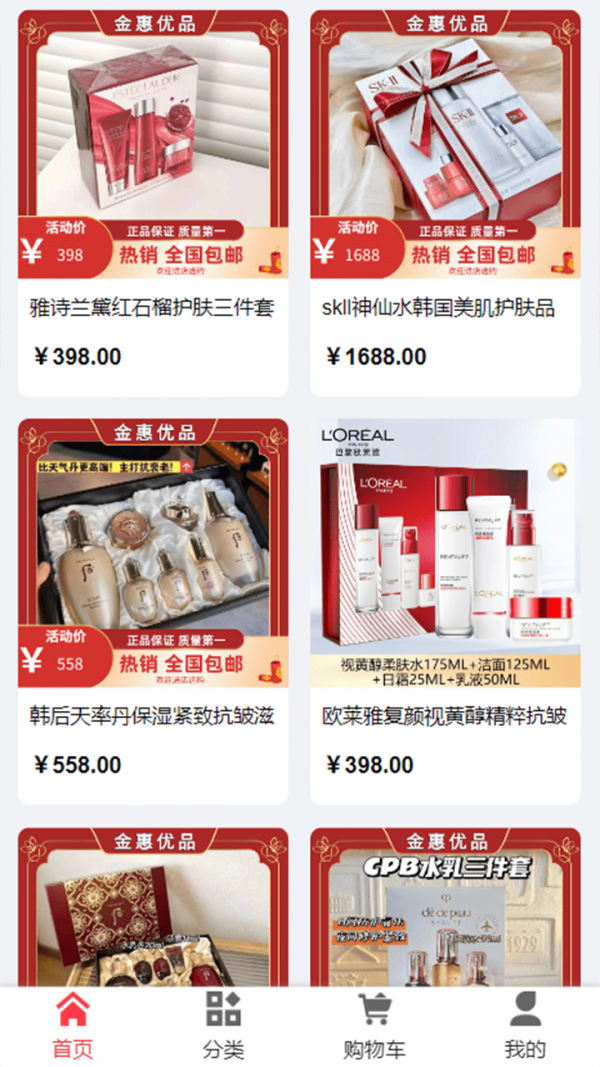
Task: View the 韩后天率丹保湿紧致抗皱 product
Action: coord(153,611)
